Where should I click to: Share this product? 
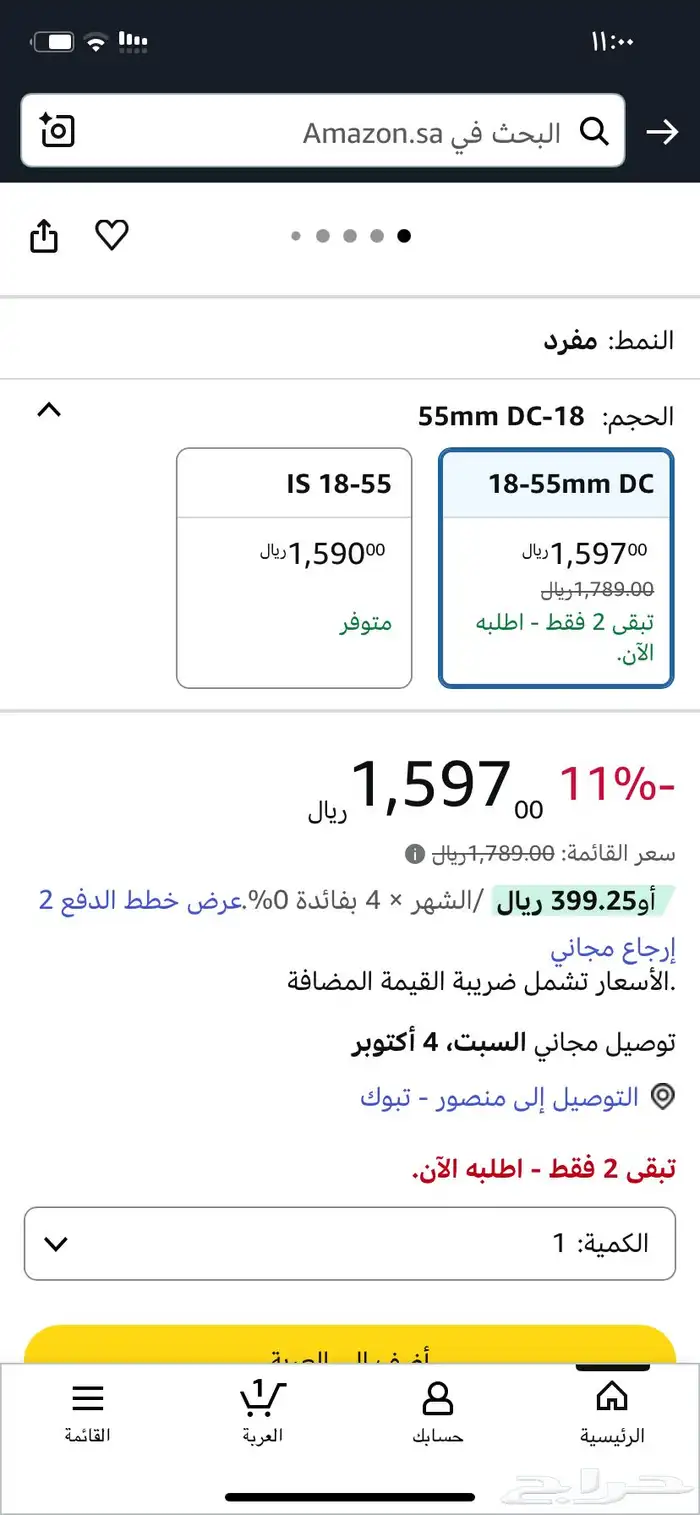pyautogui.click(x=44, y=237)
